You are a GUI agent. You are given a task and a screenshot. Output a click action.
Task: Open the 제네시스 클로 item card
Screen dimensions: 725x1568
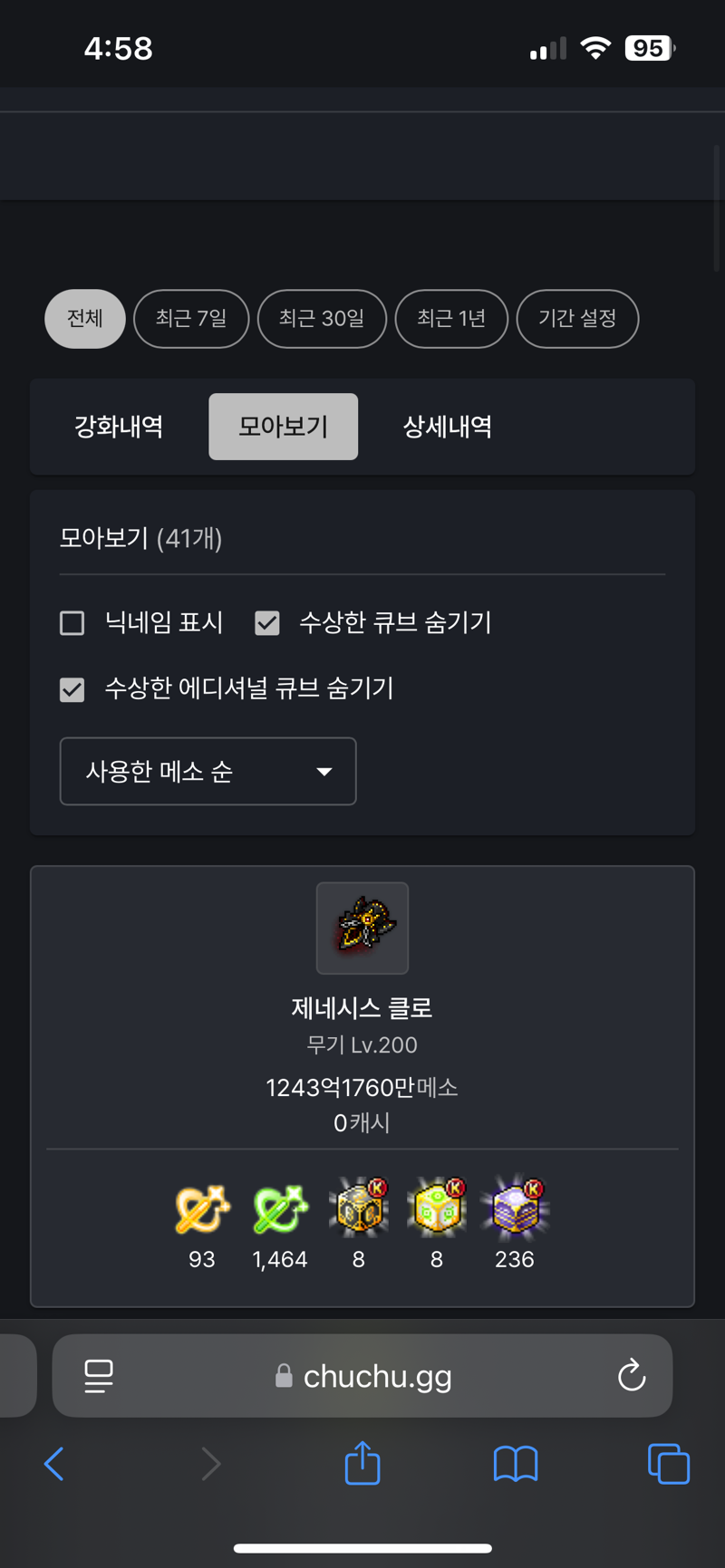pyautogui.click(x=362, y=1086)
